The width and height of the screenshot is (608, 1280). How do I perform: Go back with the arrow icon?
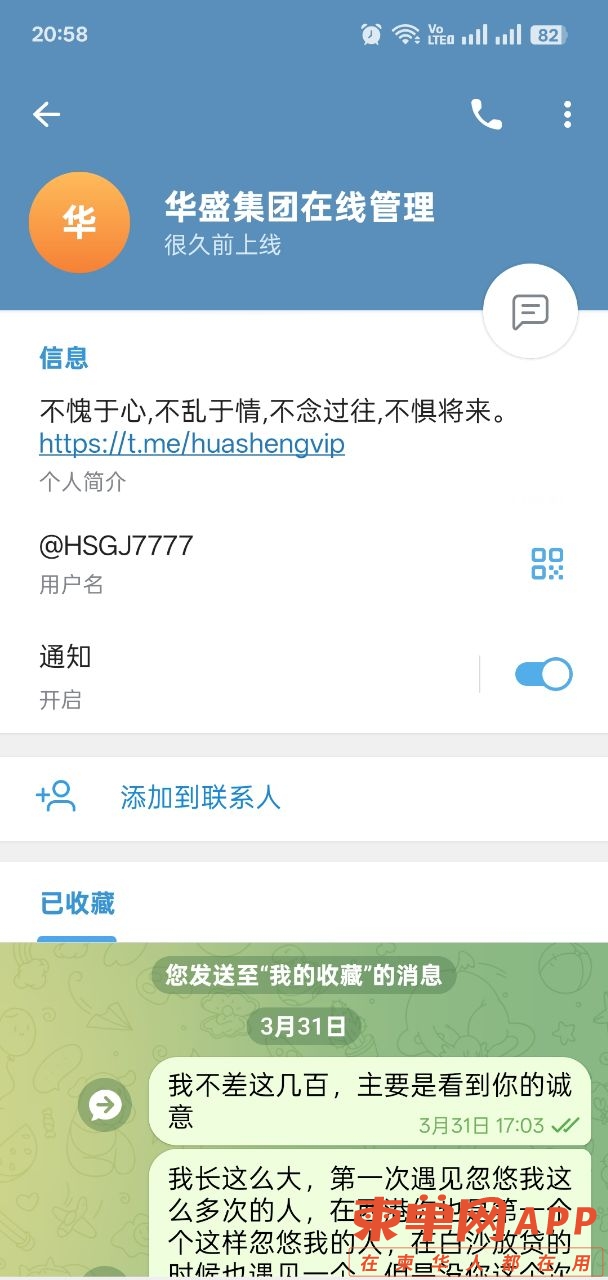pos(47,115)
